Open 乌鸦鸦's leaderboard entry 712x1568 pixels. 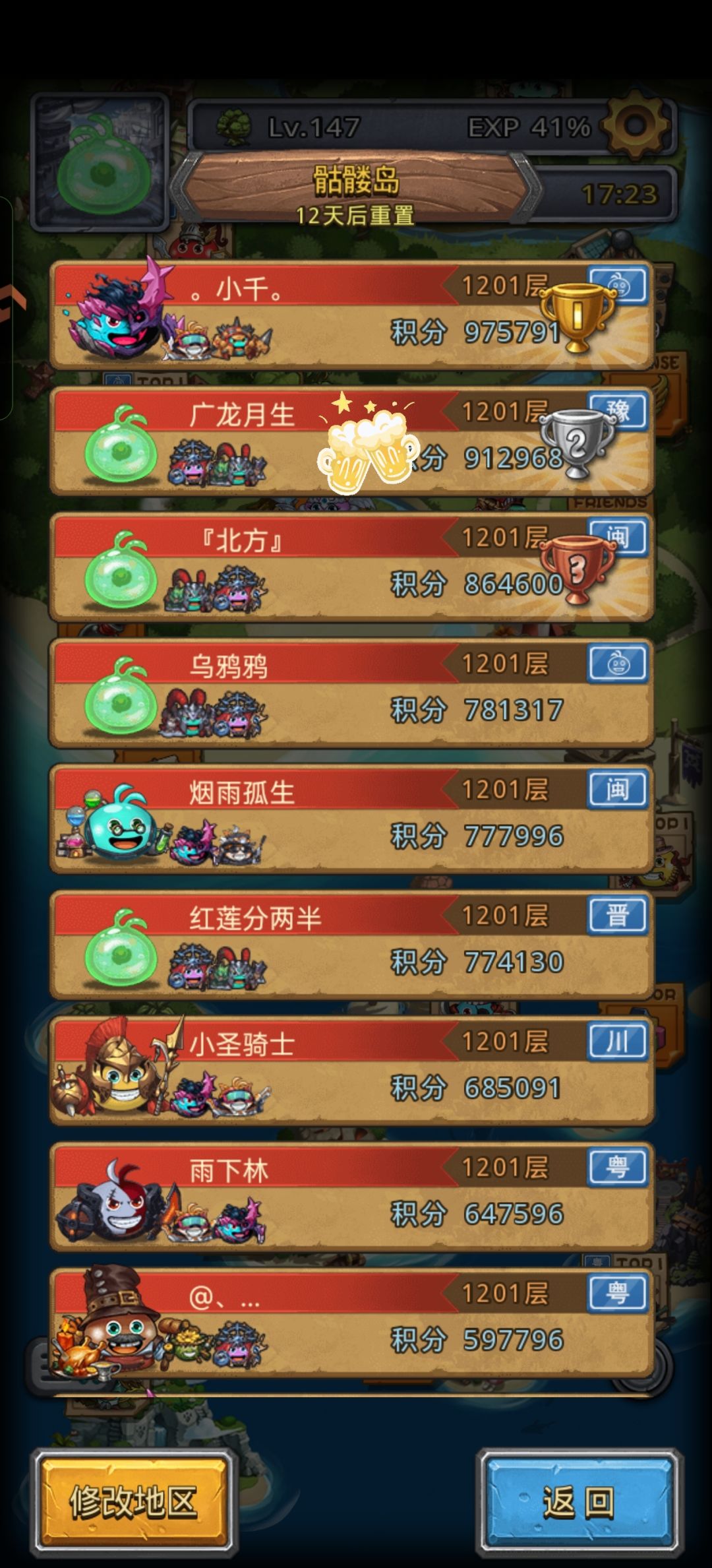356,696
